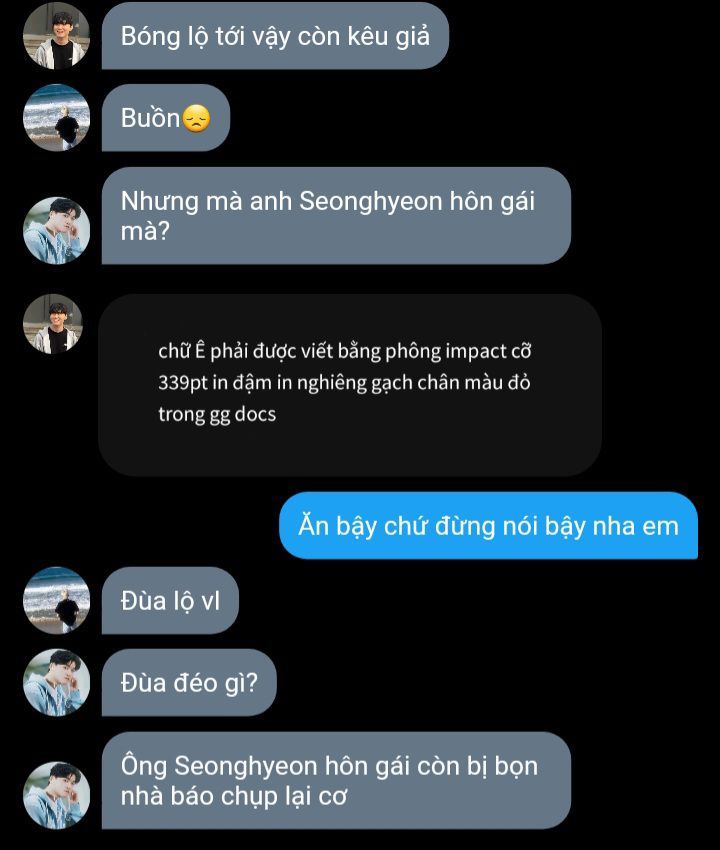The width and height of the screenshot is (720, 850).
Task: Open avatar beside "Bóng lộ tới vậy còn kêu giả"
Action: pyautogui.click(x=56, y=36)
